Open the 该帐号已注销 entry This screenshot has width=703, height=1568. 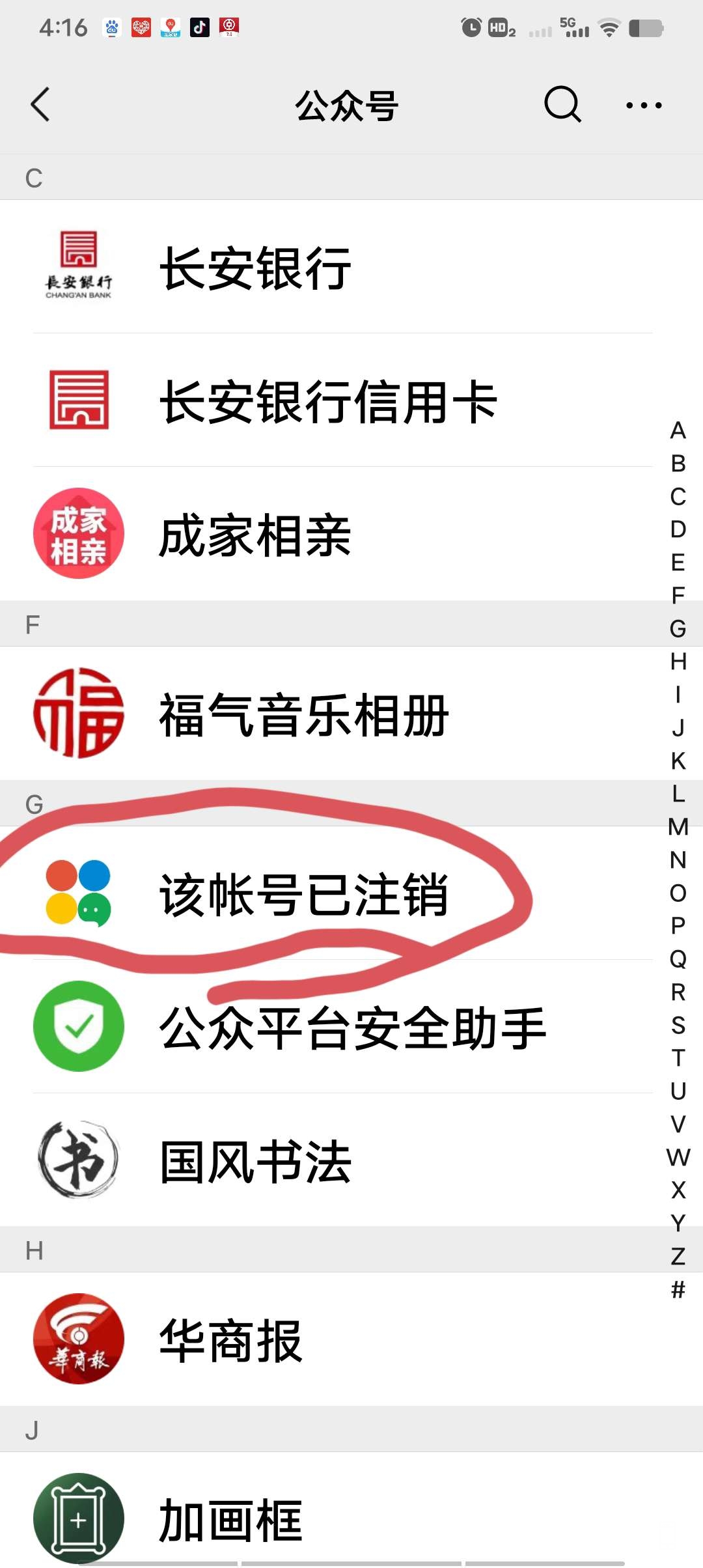click(x=325, y=893)
